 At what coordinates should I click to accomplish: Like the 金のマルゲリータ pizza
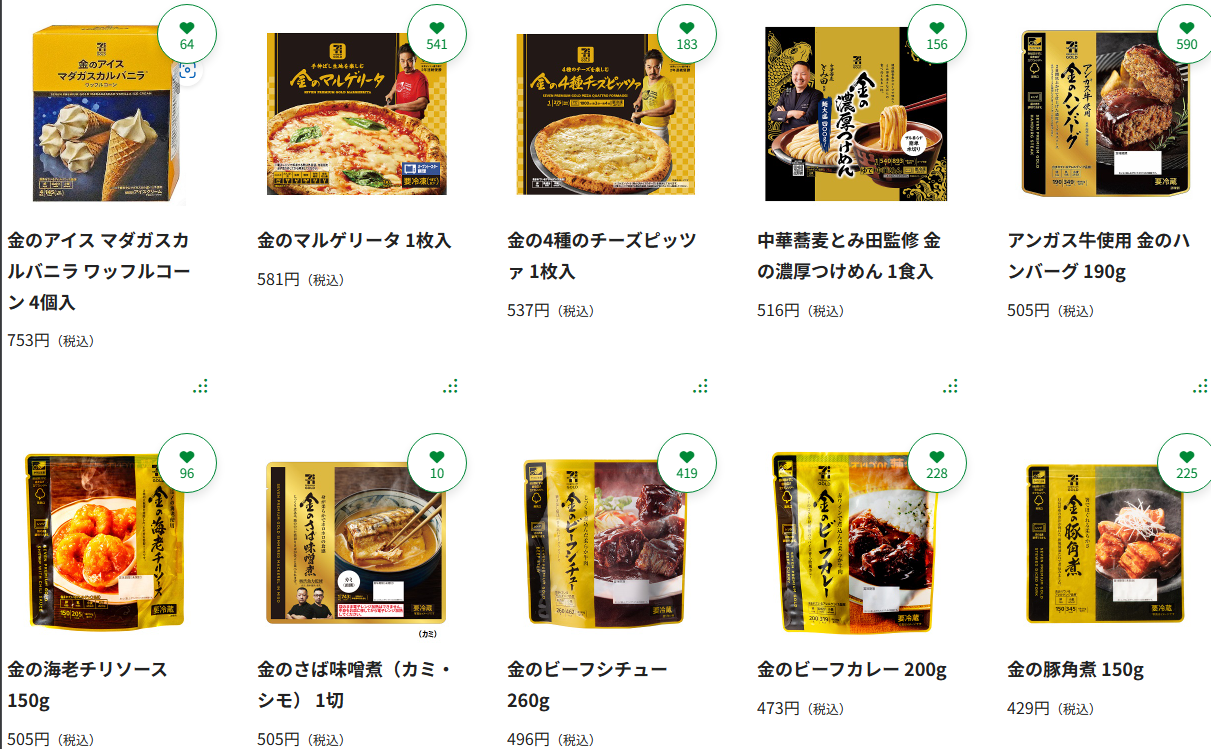(437, 34)
